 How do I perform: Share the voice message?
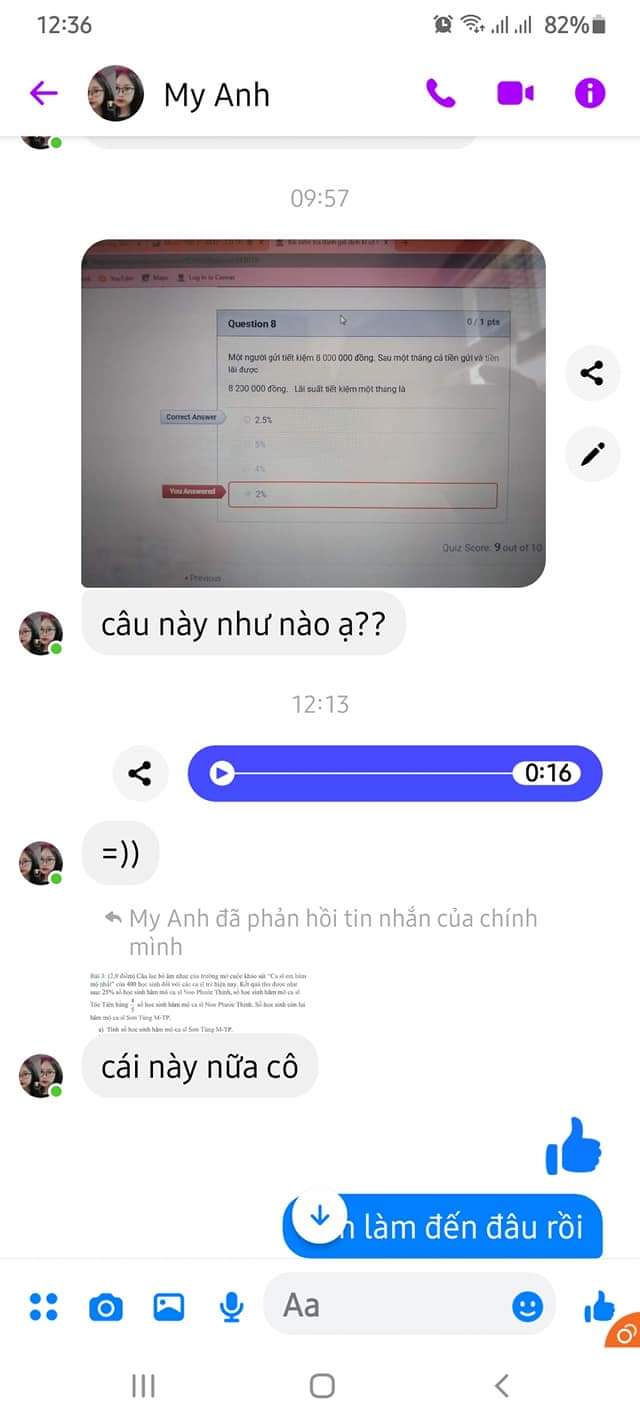[x=140, y=773]
